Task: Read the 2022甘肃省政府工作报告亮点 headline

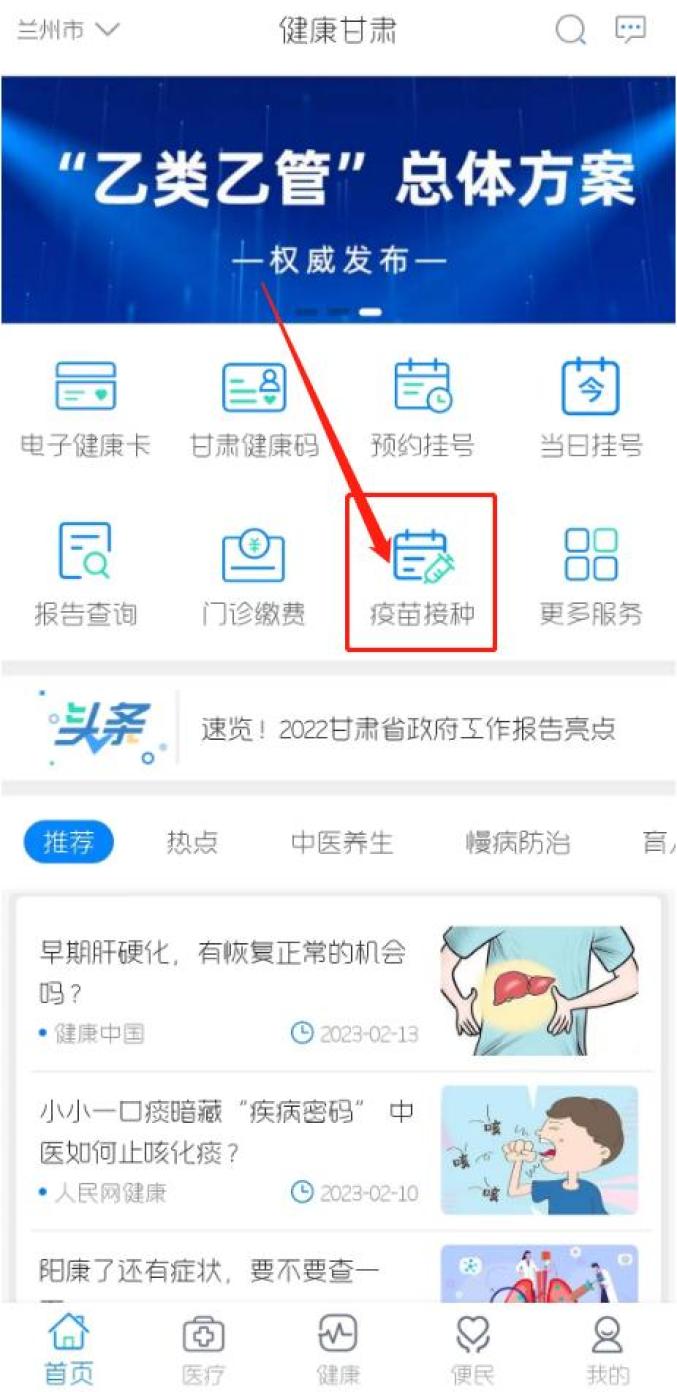Action: click(x=408, y=729)
